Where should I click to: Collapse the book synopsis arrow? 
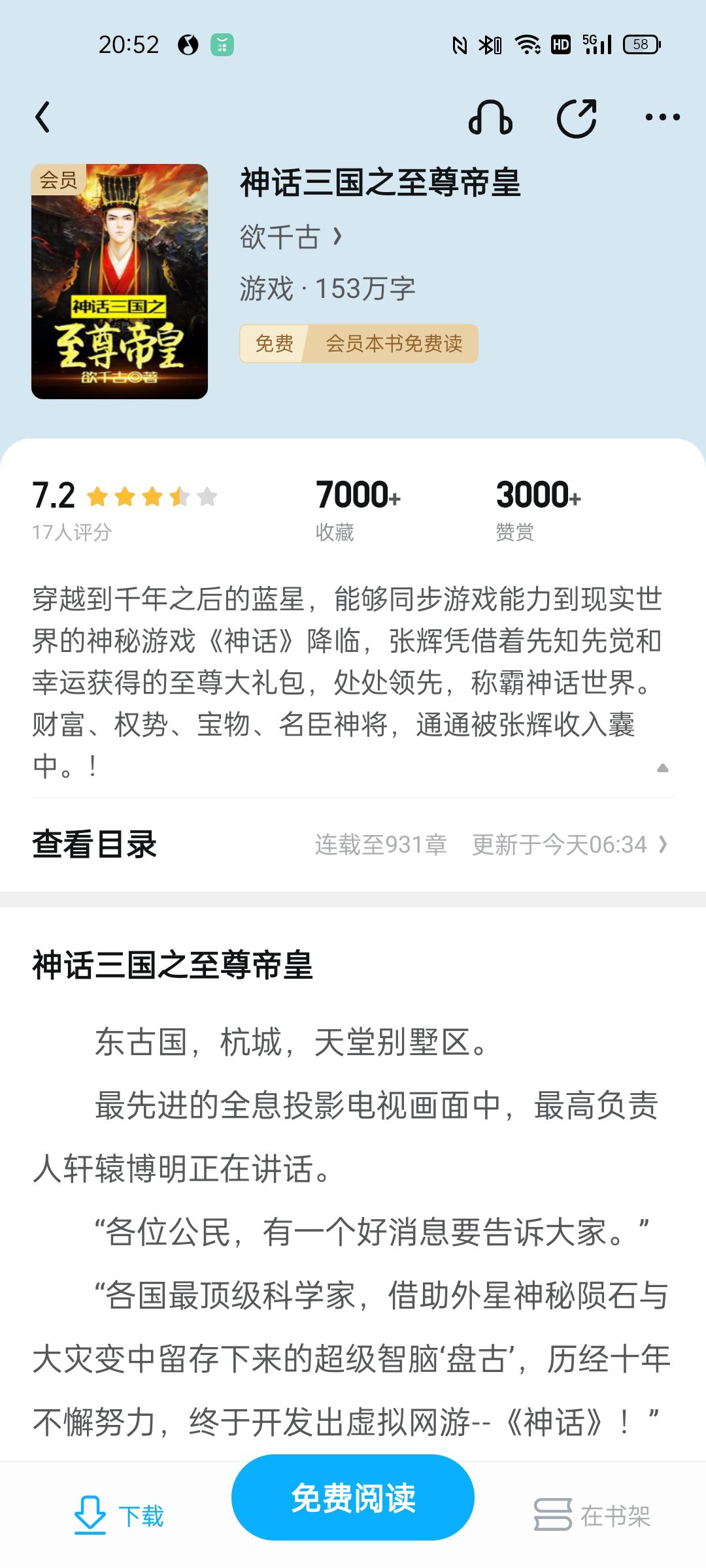[662, 768]
